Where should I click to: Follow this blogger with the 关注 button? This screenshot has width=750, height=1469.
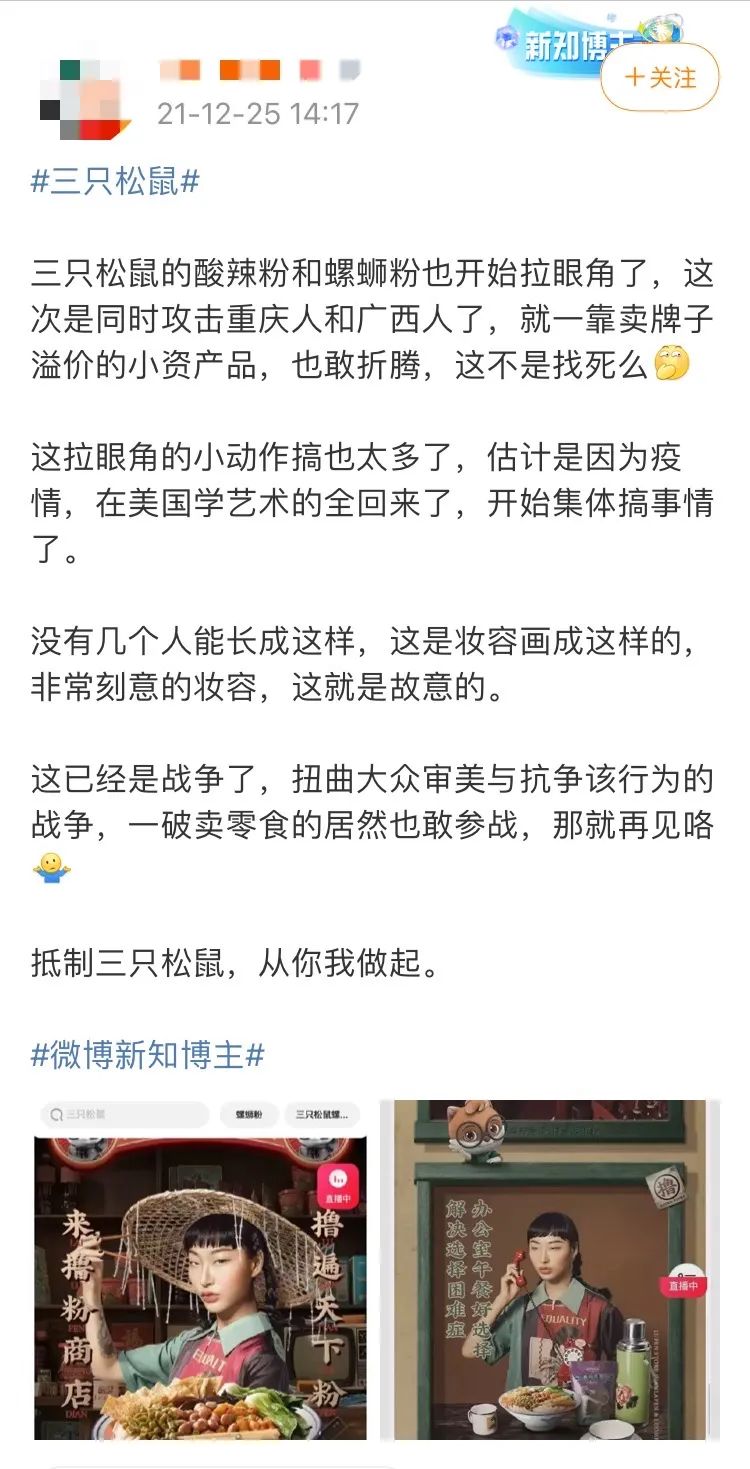click(660, 78)
